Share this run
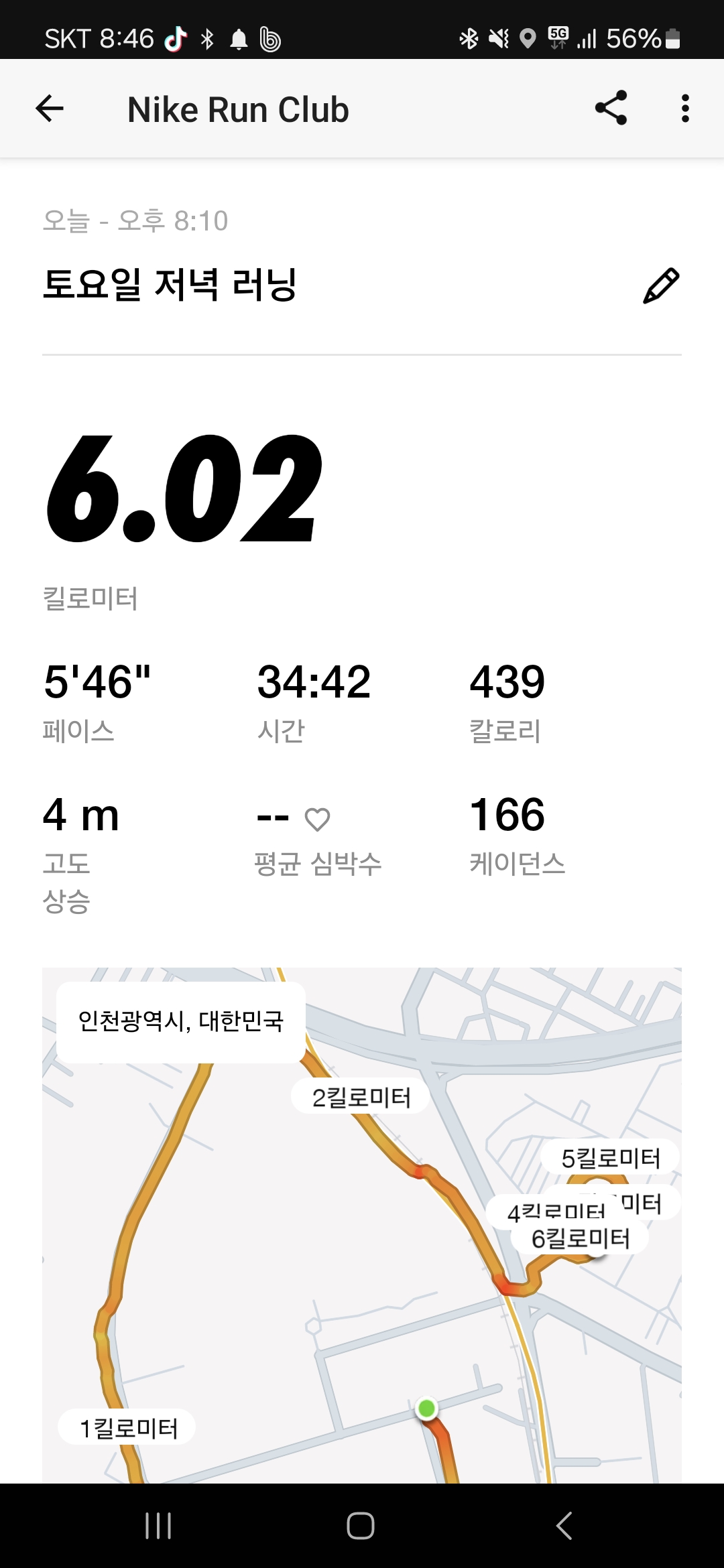Screen dimensions: 724x1568 click(x=611, y=108)
